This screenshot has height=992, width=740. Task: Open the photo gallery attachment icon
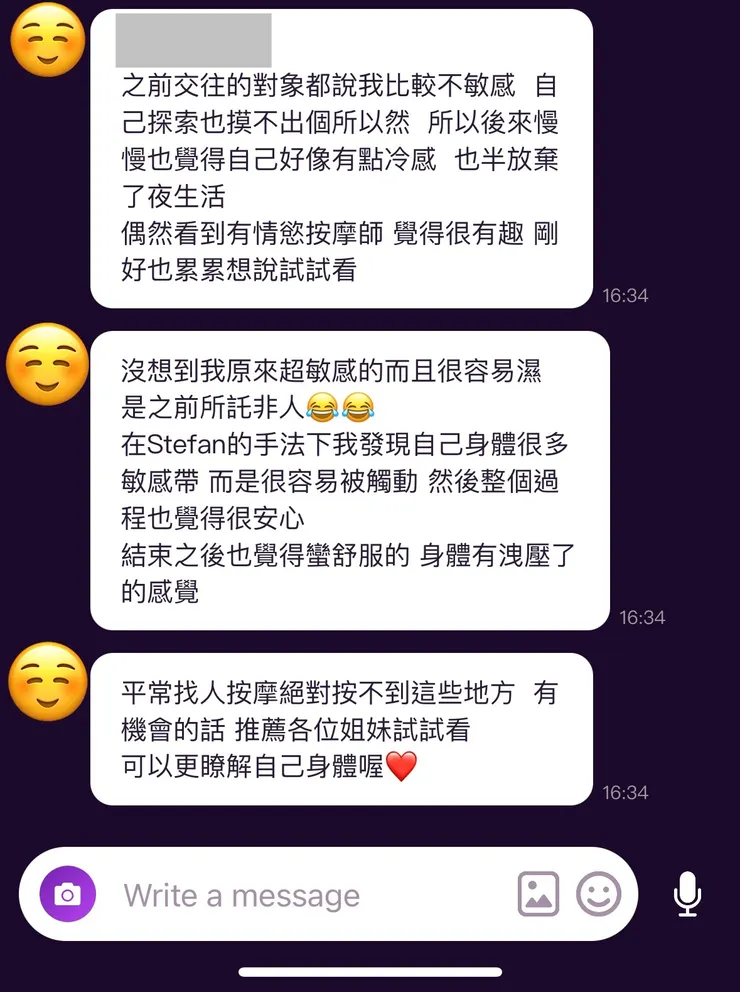536,895
